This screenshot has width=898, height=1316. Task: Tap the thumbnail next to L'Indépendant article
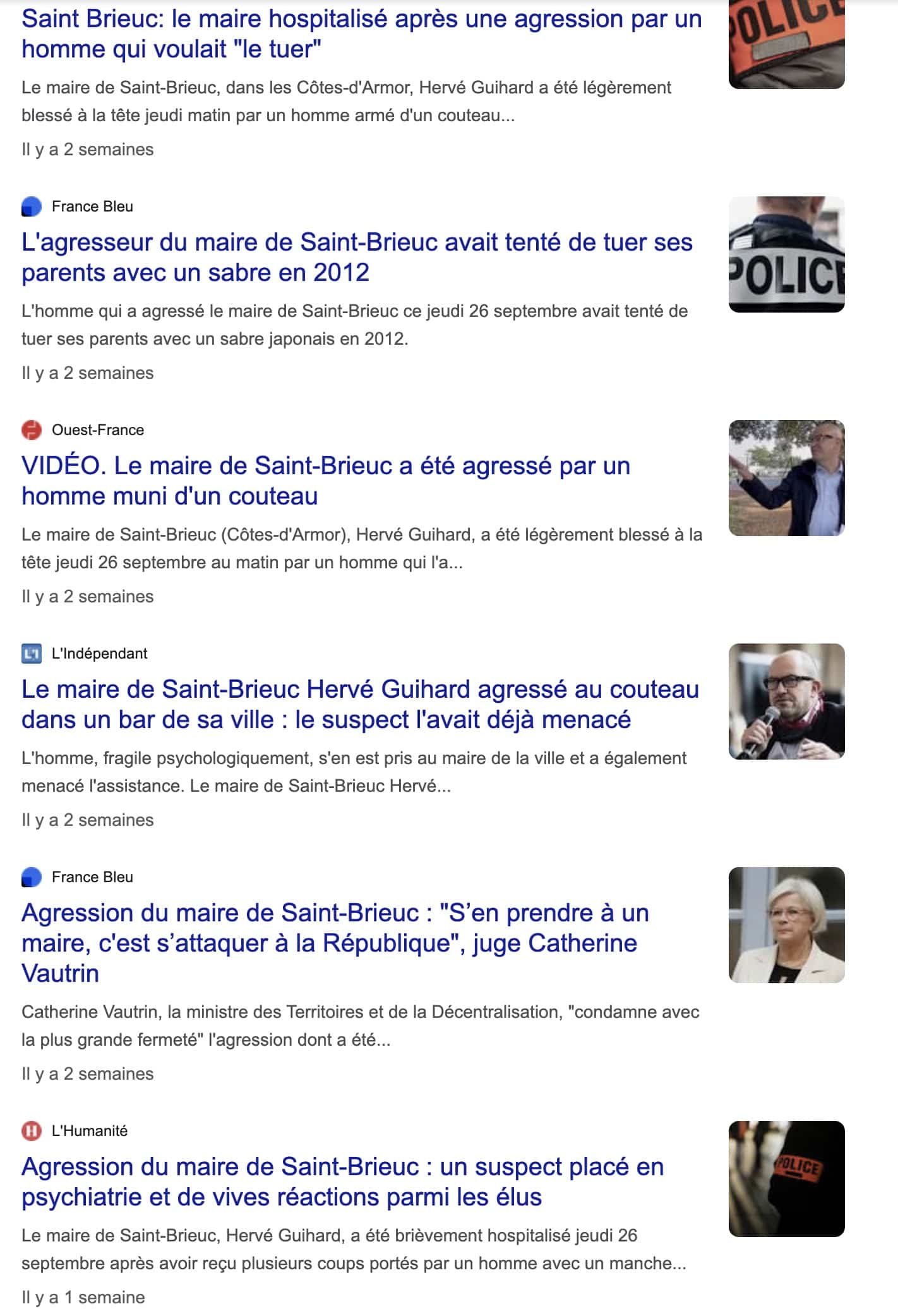[x=786, y=702]
